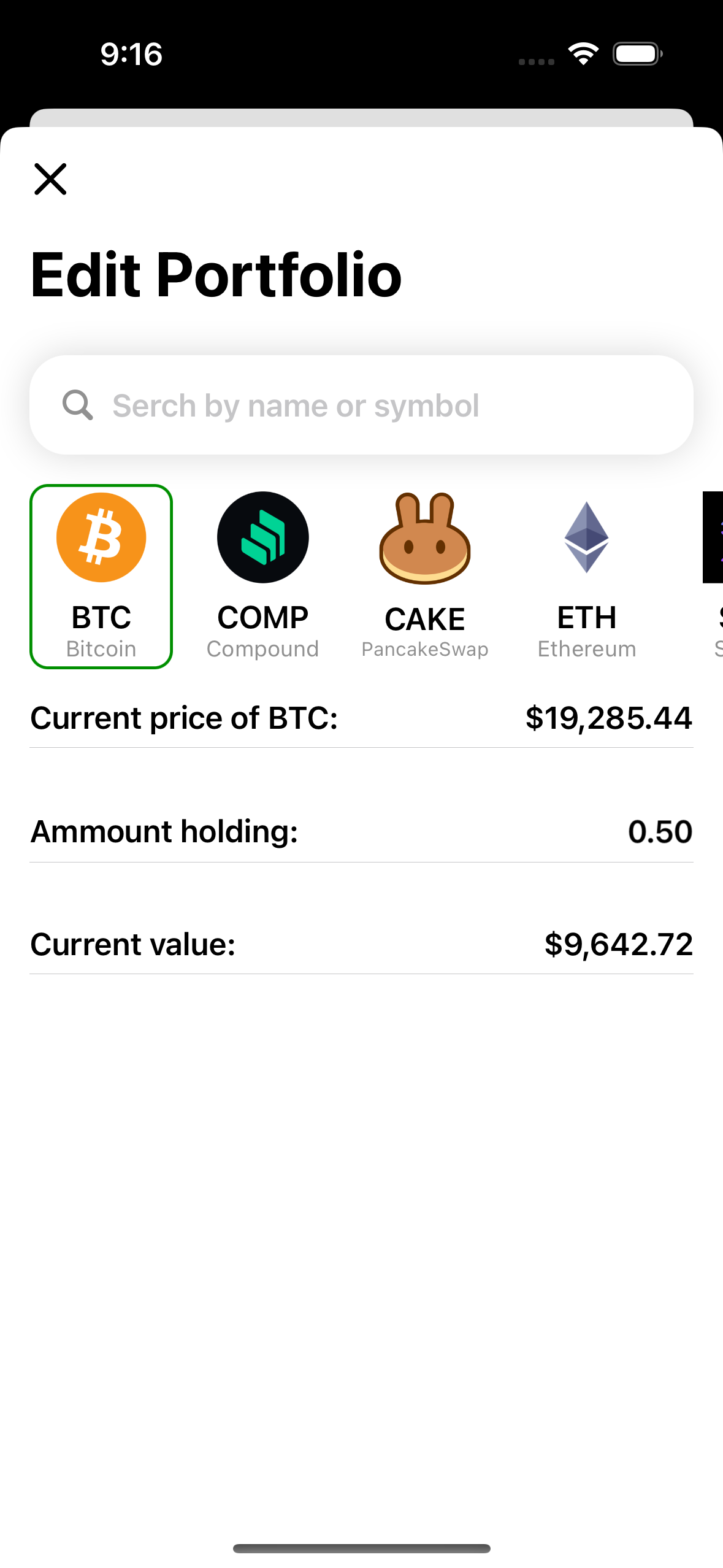
Task: Toggle the CAKE coin selection
Action: coord(425,577)
